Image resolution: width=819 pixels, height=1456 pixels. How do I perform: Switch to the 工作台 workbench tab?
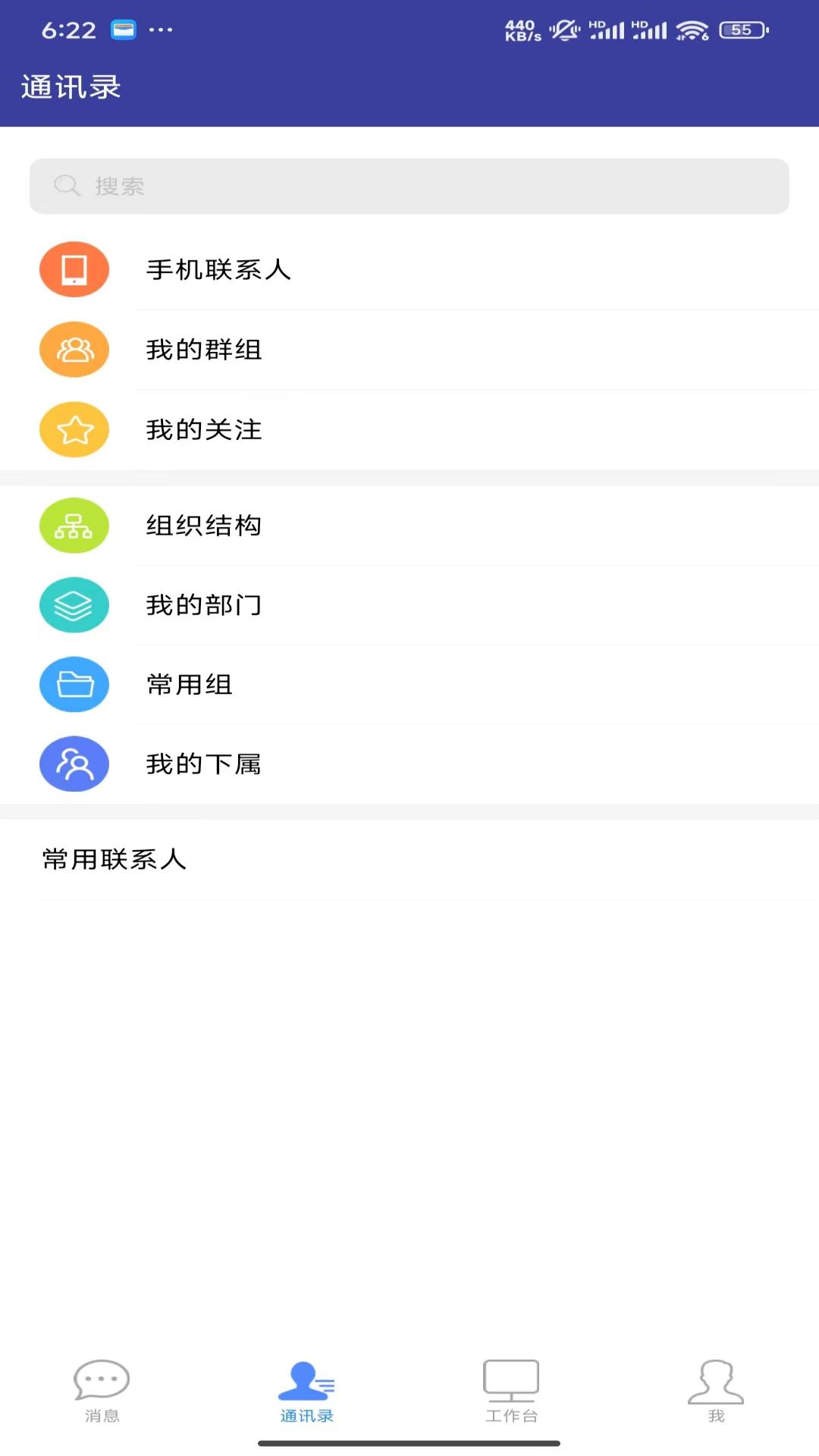[x=512, y=1392]
